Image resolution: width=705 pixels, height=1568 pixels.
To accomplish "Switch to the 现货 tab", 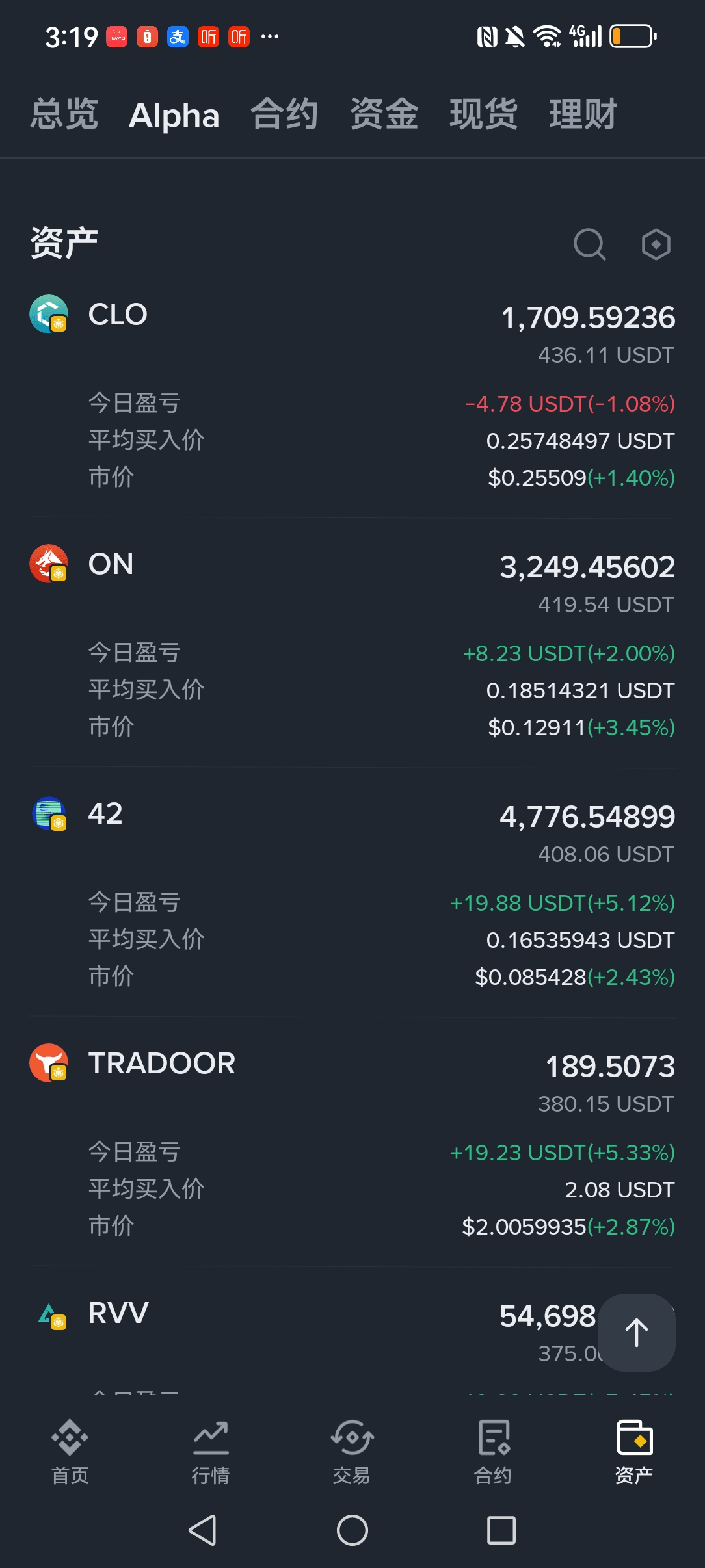I will [483, 114].
